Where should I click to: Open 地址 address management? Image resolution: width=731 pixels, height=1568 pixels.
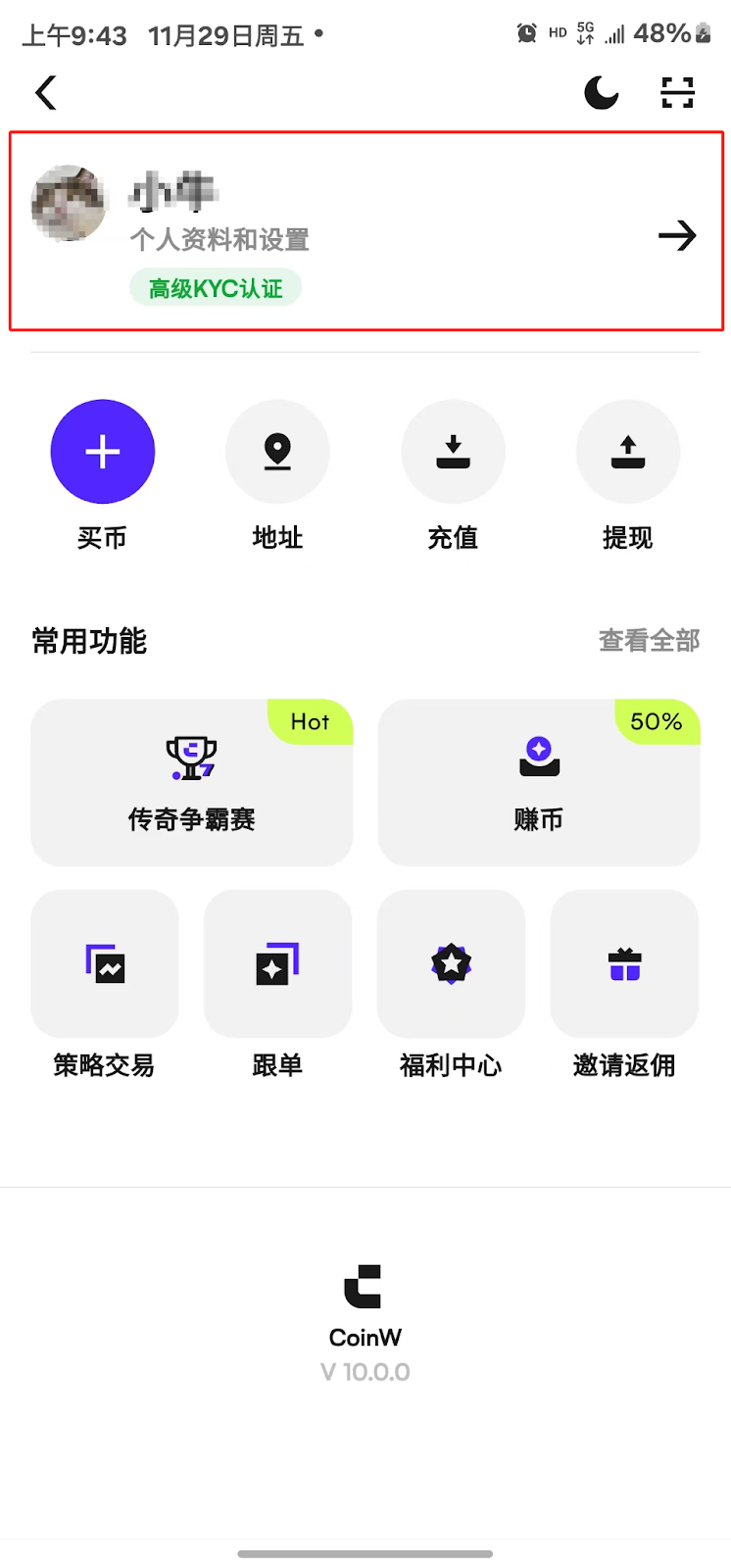pyautogui.click(x=277, y=452)
